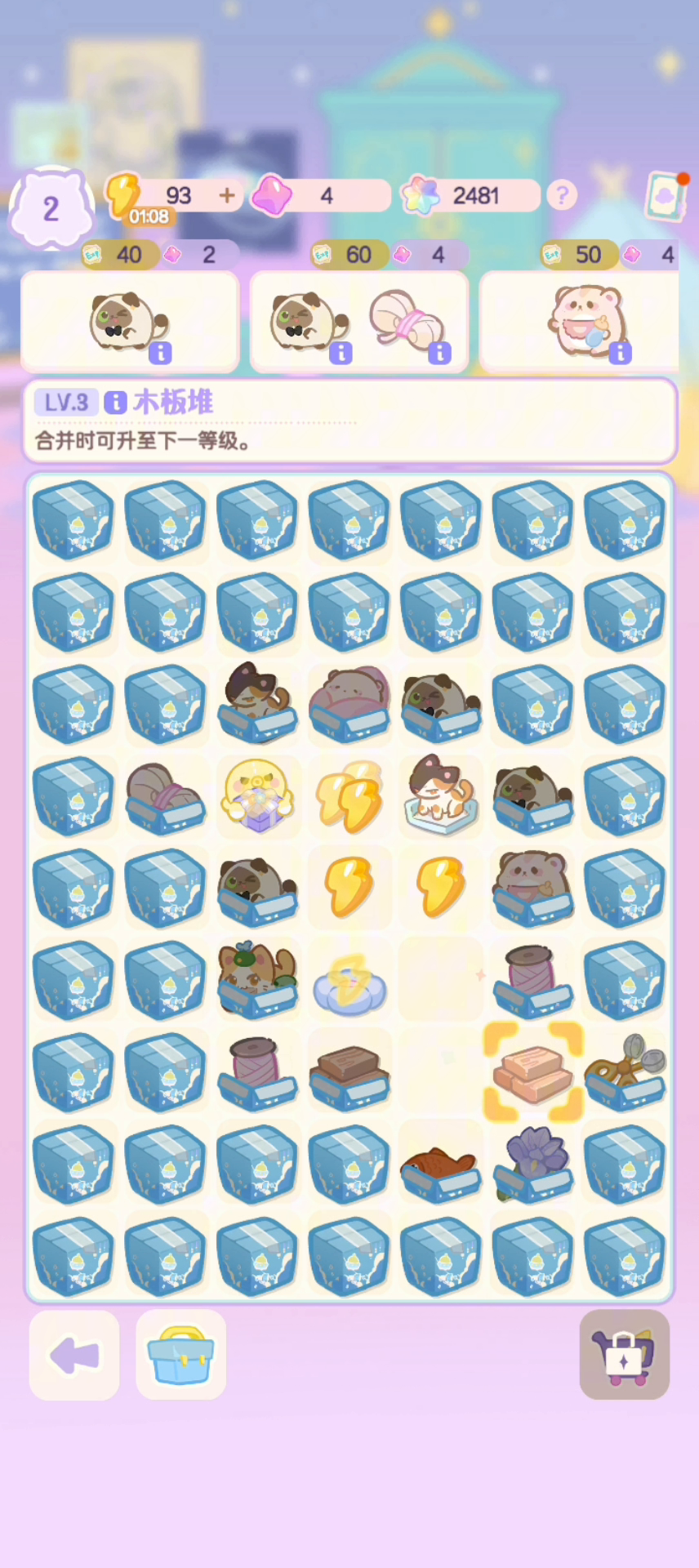
Task: Select the brown chocolate block item
Action: pyautogui.click(x=349, y=1071)
